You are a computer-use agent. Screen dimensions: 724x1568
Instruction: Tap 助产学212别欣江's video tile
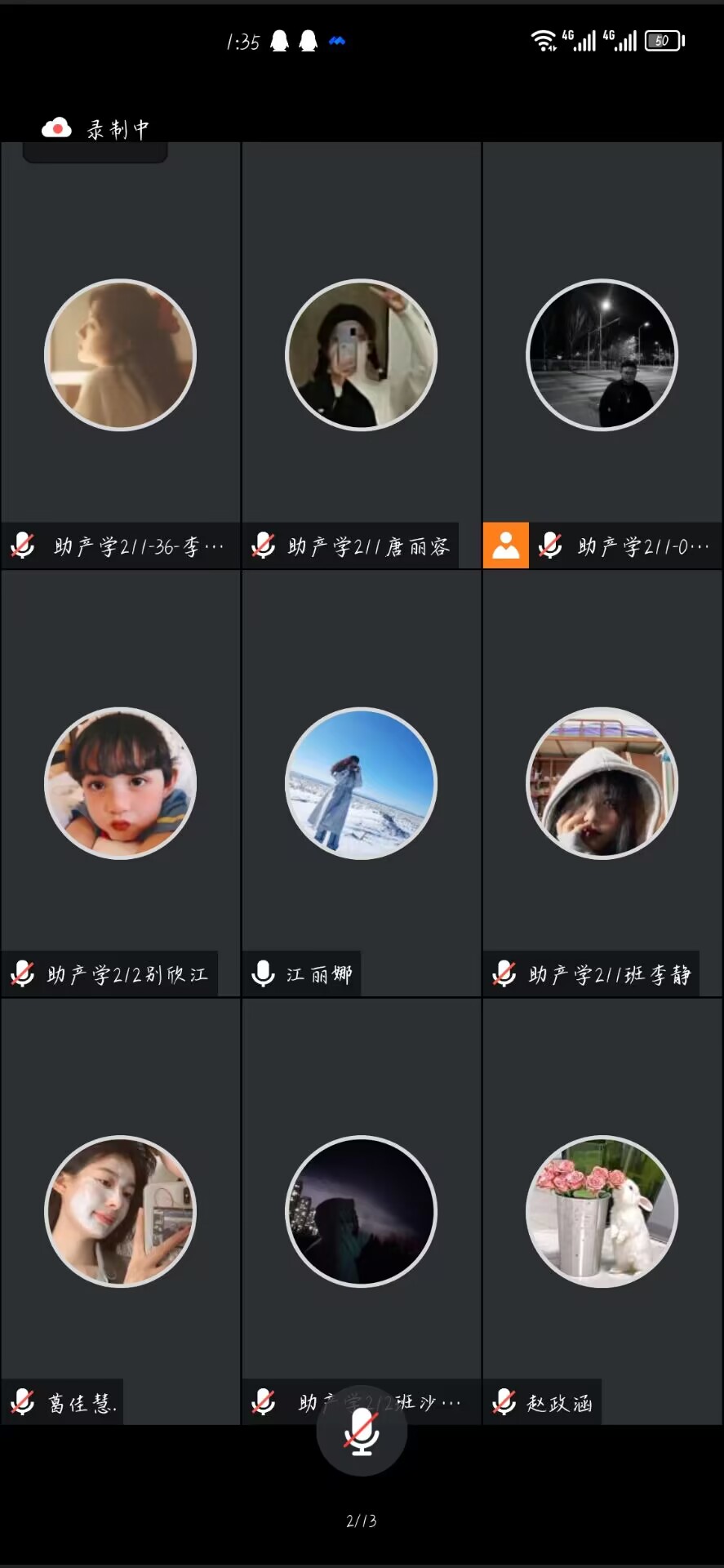tap(121, 783)
